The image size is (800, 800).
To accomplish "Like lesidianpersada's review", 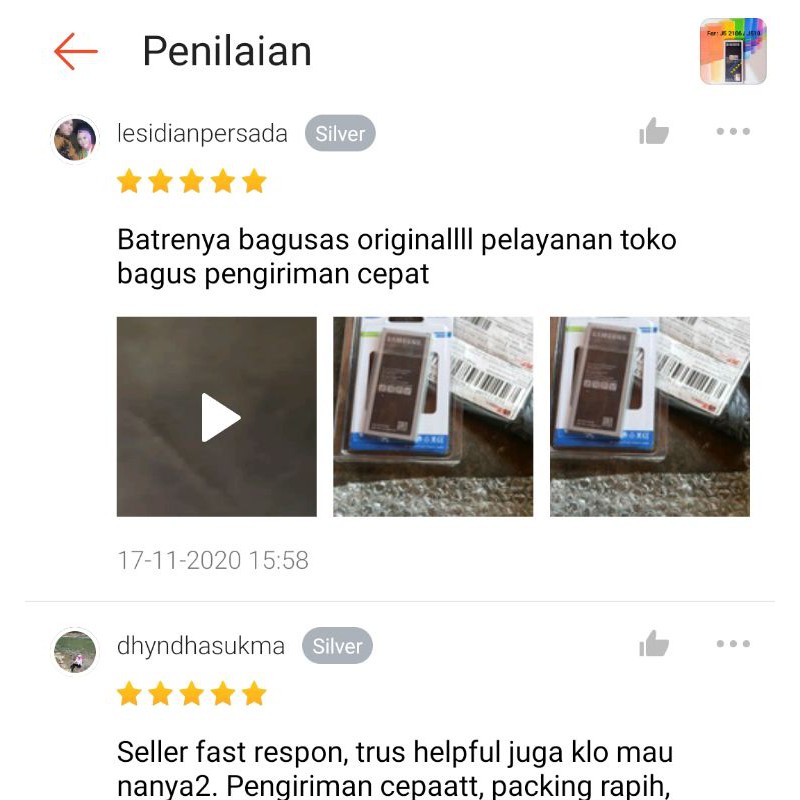I will click(654, 131).
